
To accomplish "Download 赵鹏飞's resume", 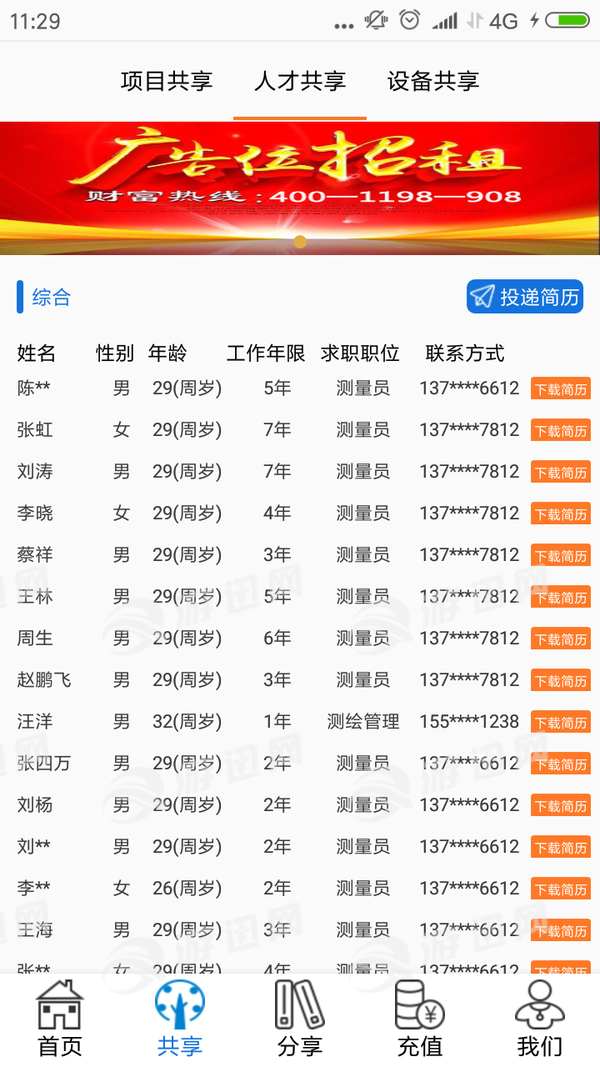I will coord(560,681).
